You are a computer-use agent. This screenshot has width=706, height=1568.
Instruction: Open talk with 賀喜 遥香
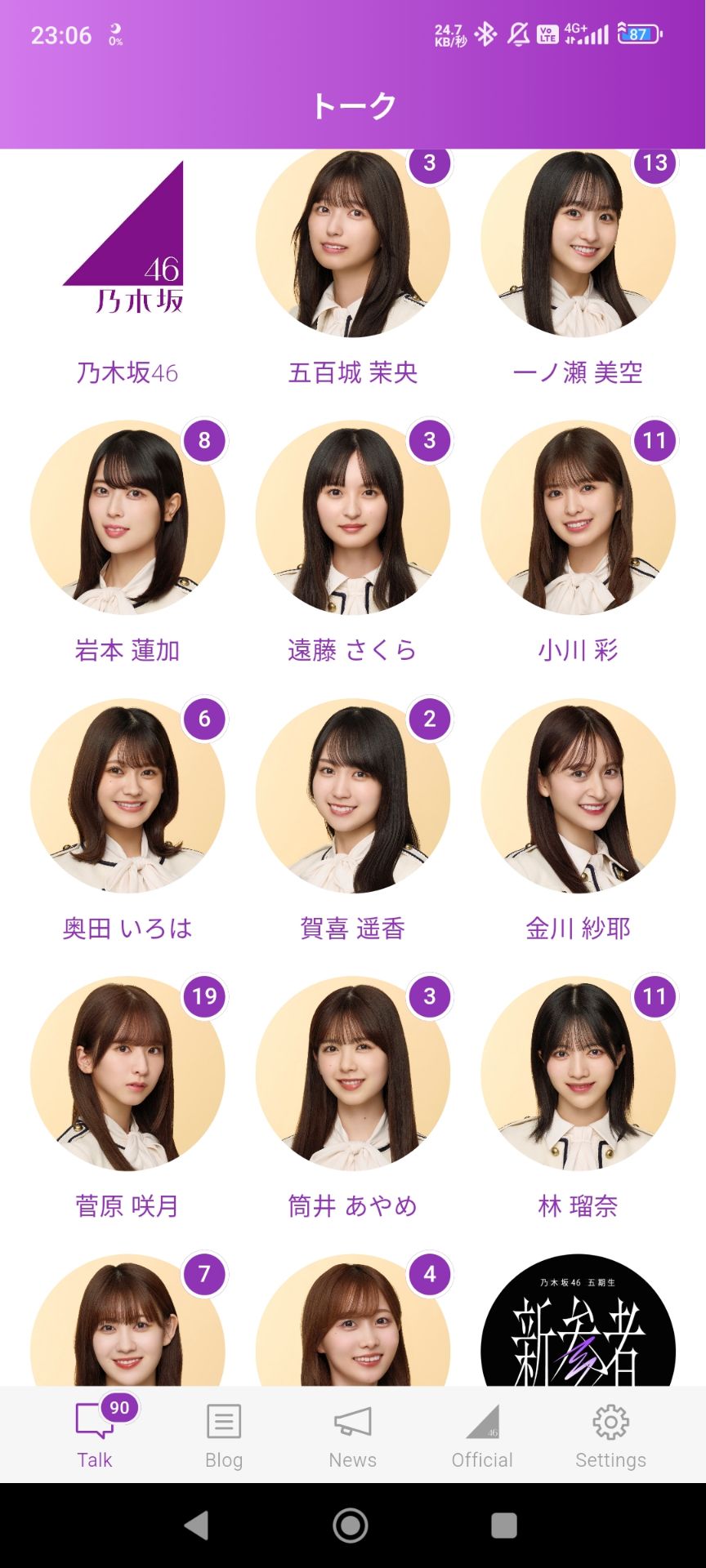(x=352, y=795)
